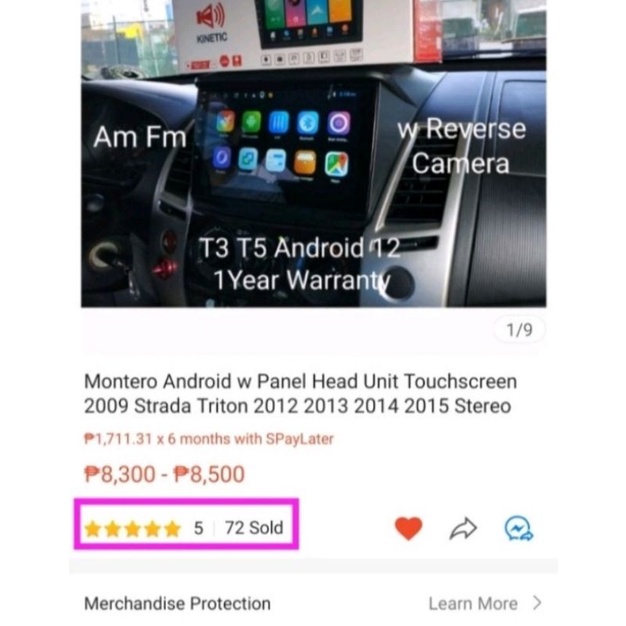View ratings by tapping the five stars
Image resolution: width=626 pixels, height=626 pixels.
[x=133, y=529]
